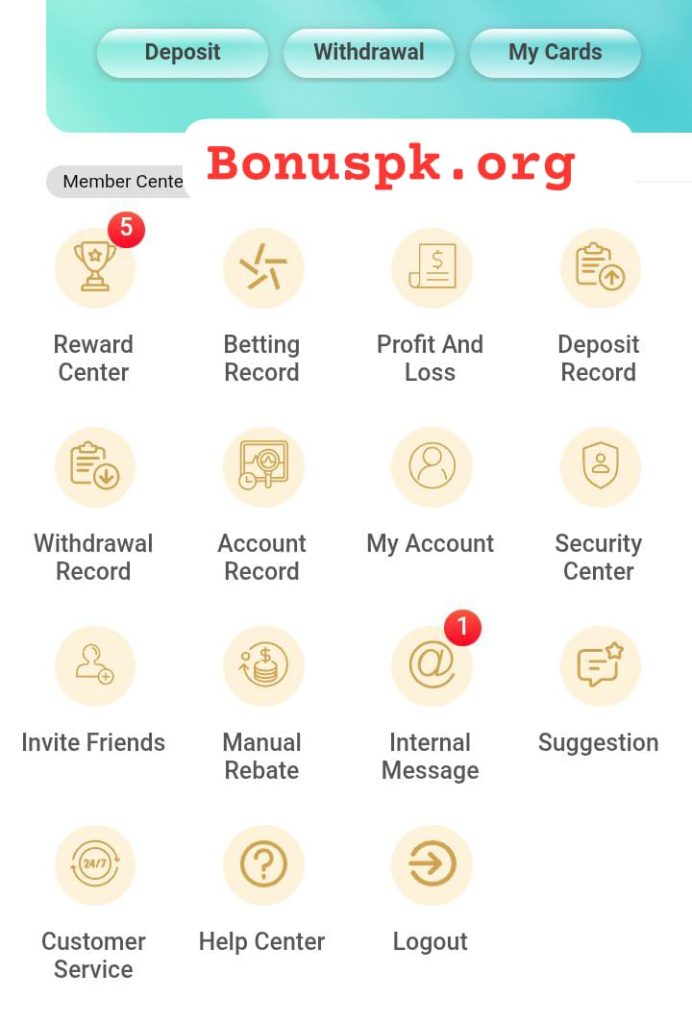This screenshot has width=692, height=1024.
Task: Select Invite Friends
Action: click(x=94, y=666)
